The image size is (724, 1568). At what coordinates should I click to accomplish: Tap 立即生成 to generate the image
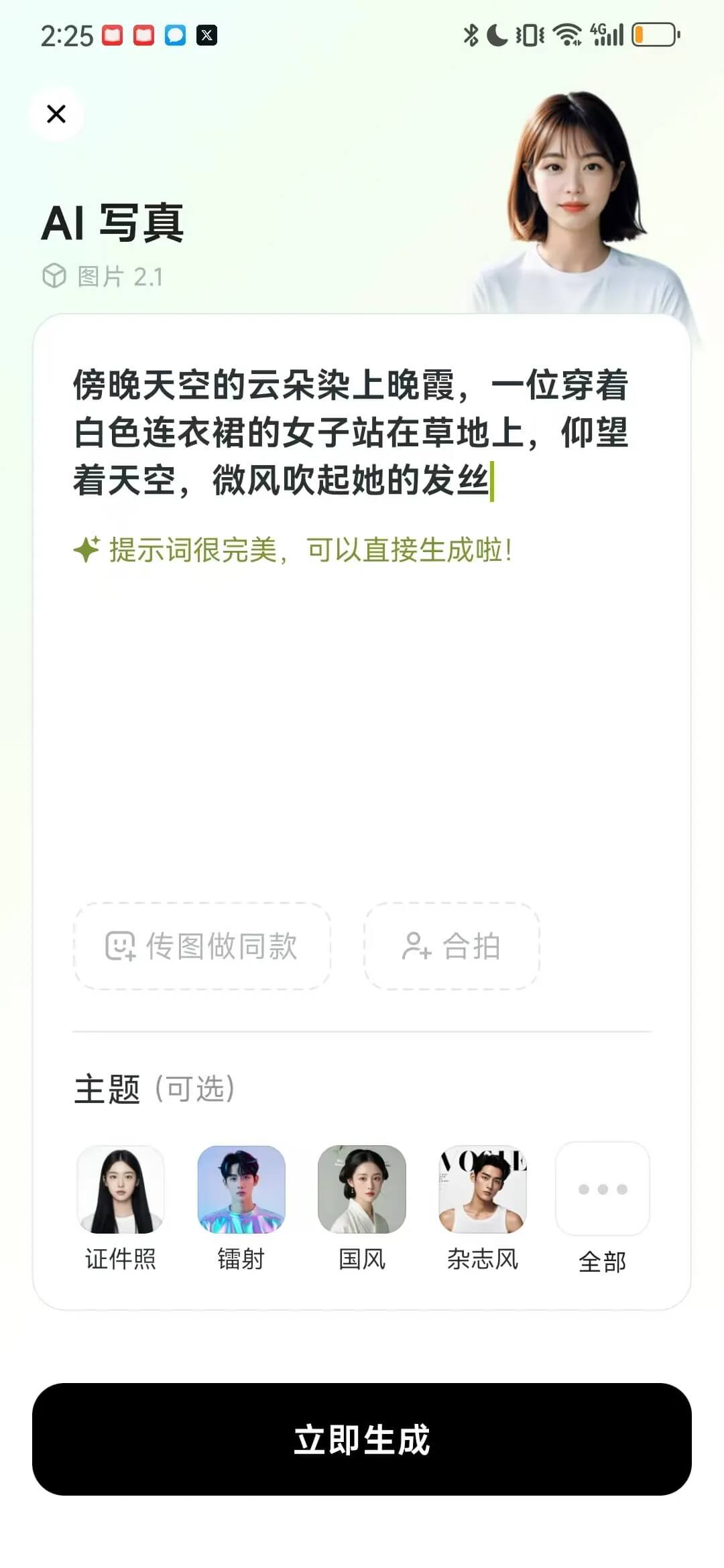click(x=362, y=1439)
